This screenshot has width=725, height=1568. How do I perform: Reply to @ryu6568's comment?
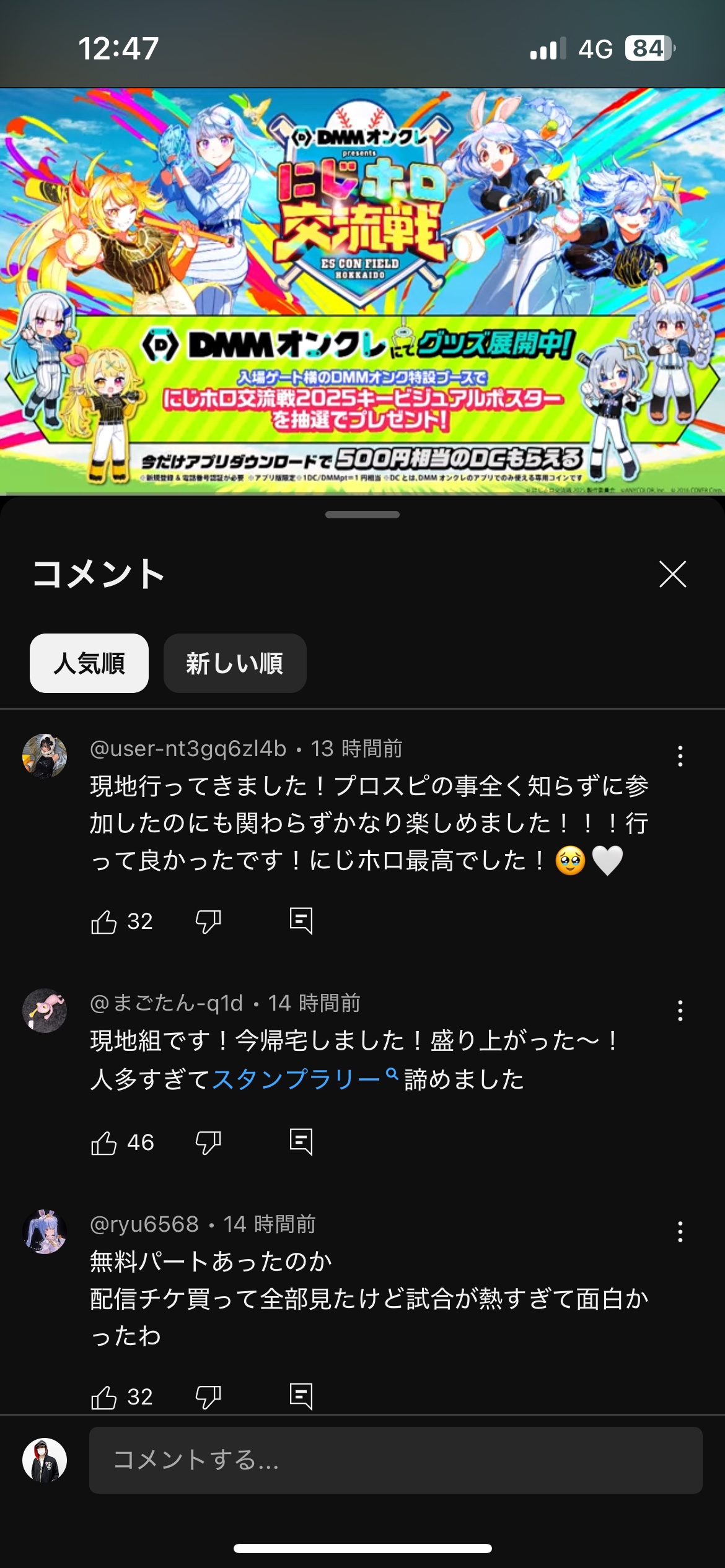[301, 1397]
